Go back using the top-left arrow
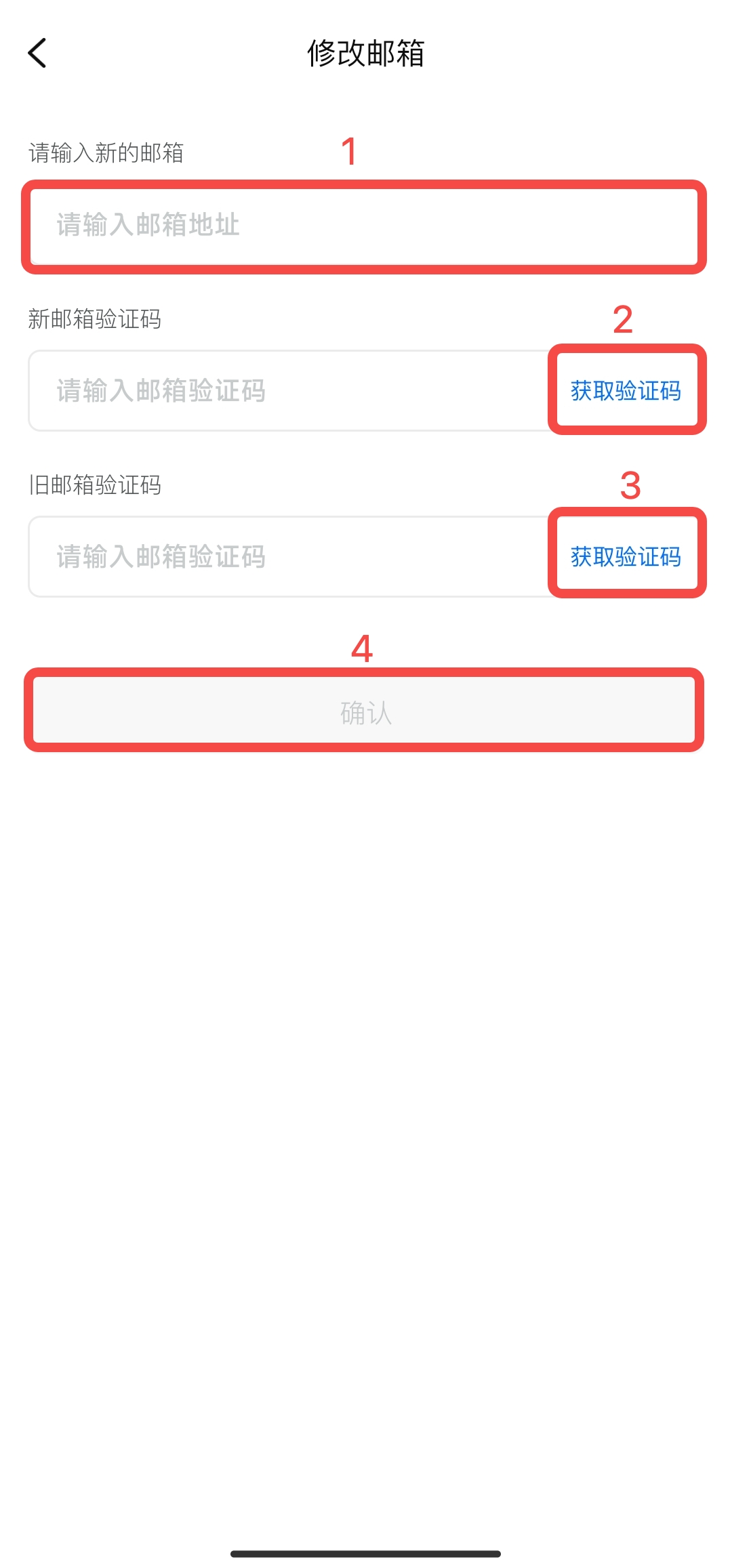730x1568 pixels. (x=37, y=53)
